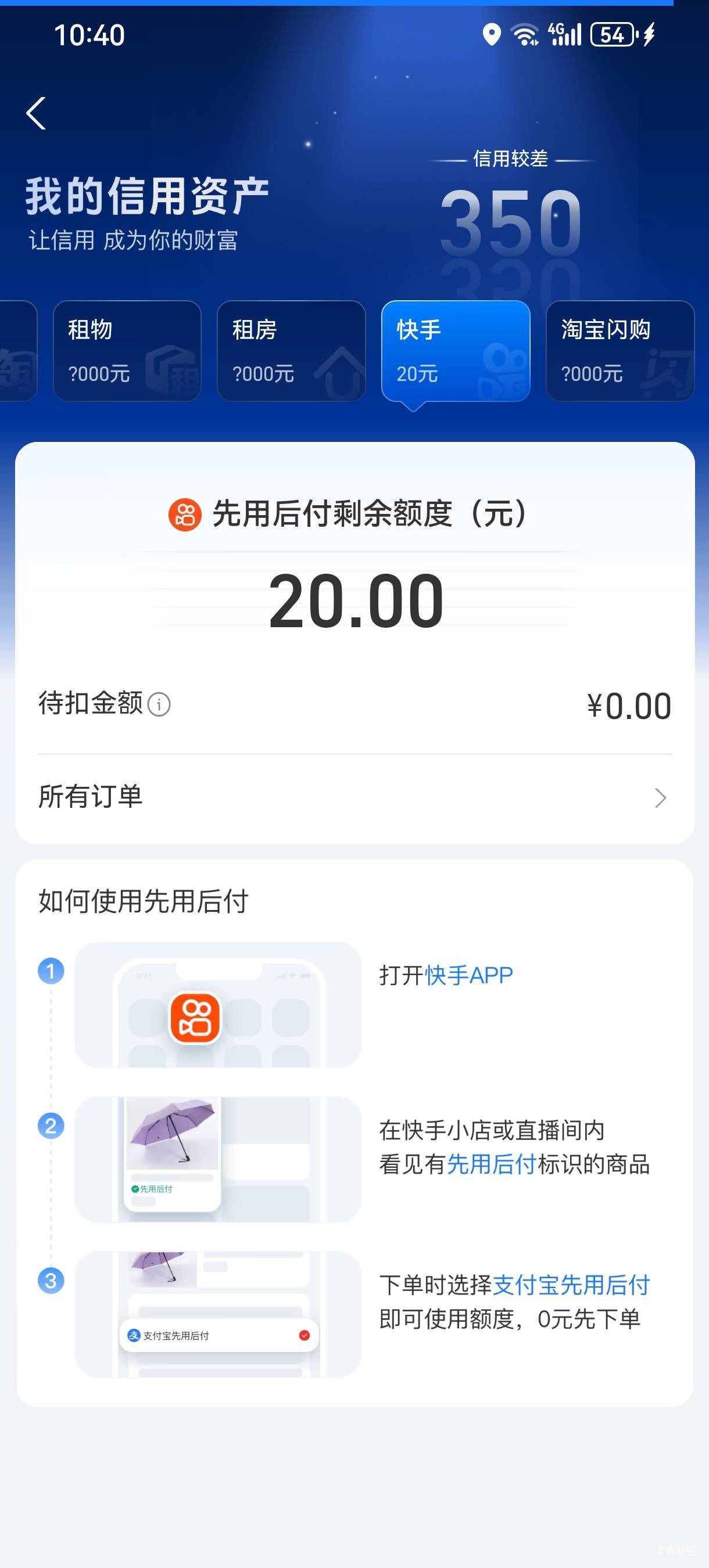Select the 租房 card
Viewport: 709px width, 1568px height.
coord(291,351)
